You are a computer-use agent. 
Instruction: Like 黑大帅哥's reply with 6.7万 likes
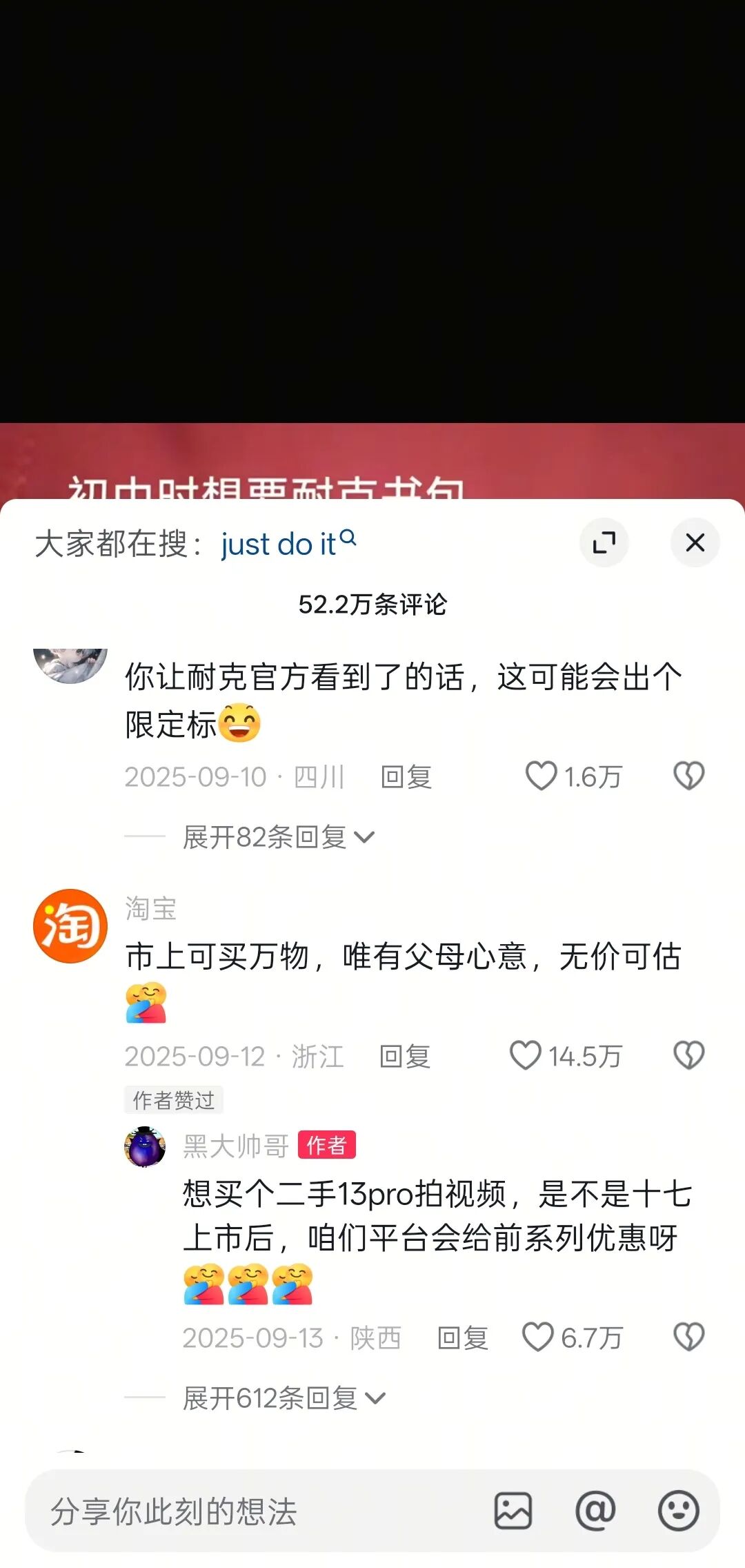click(x=538, y=1337)
